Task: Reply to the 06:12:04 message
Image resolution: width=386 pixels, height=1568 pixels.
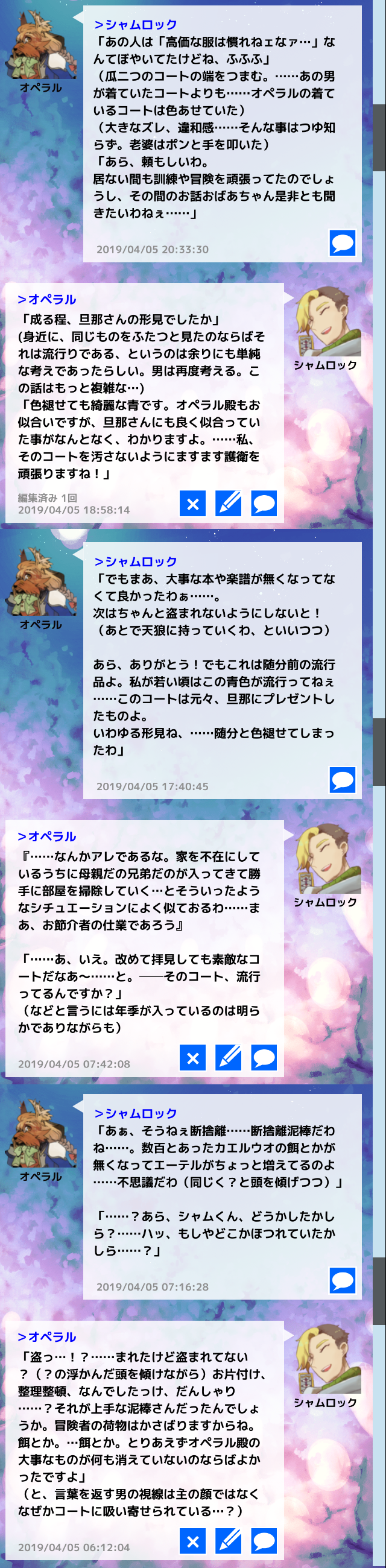Action: pos(264,1541)
